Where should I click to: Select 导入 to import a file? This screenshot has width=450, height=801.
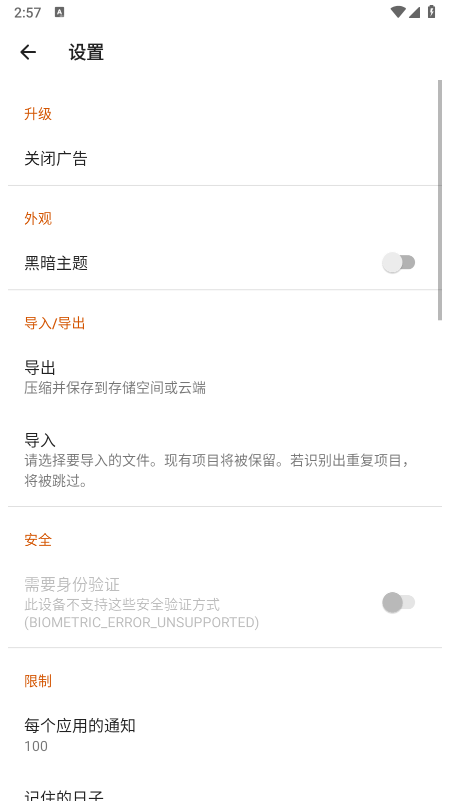tap(225, 460)
